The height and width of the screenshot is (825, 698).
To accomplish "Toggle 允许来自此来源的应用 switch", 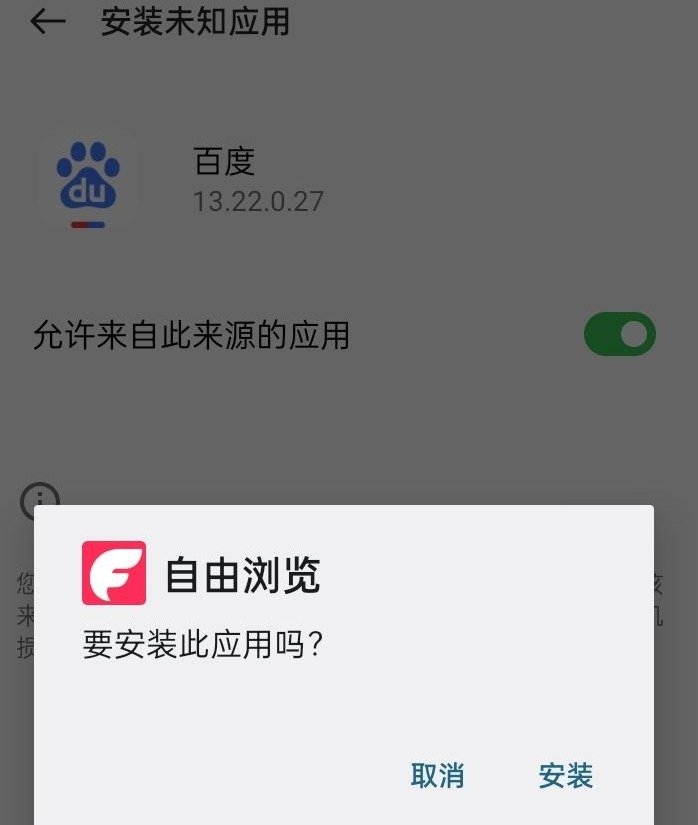I will (619, 335).
